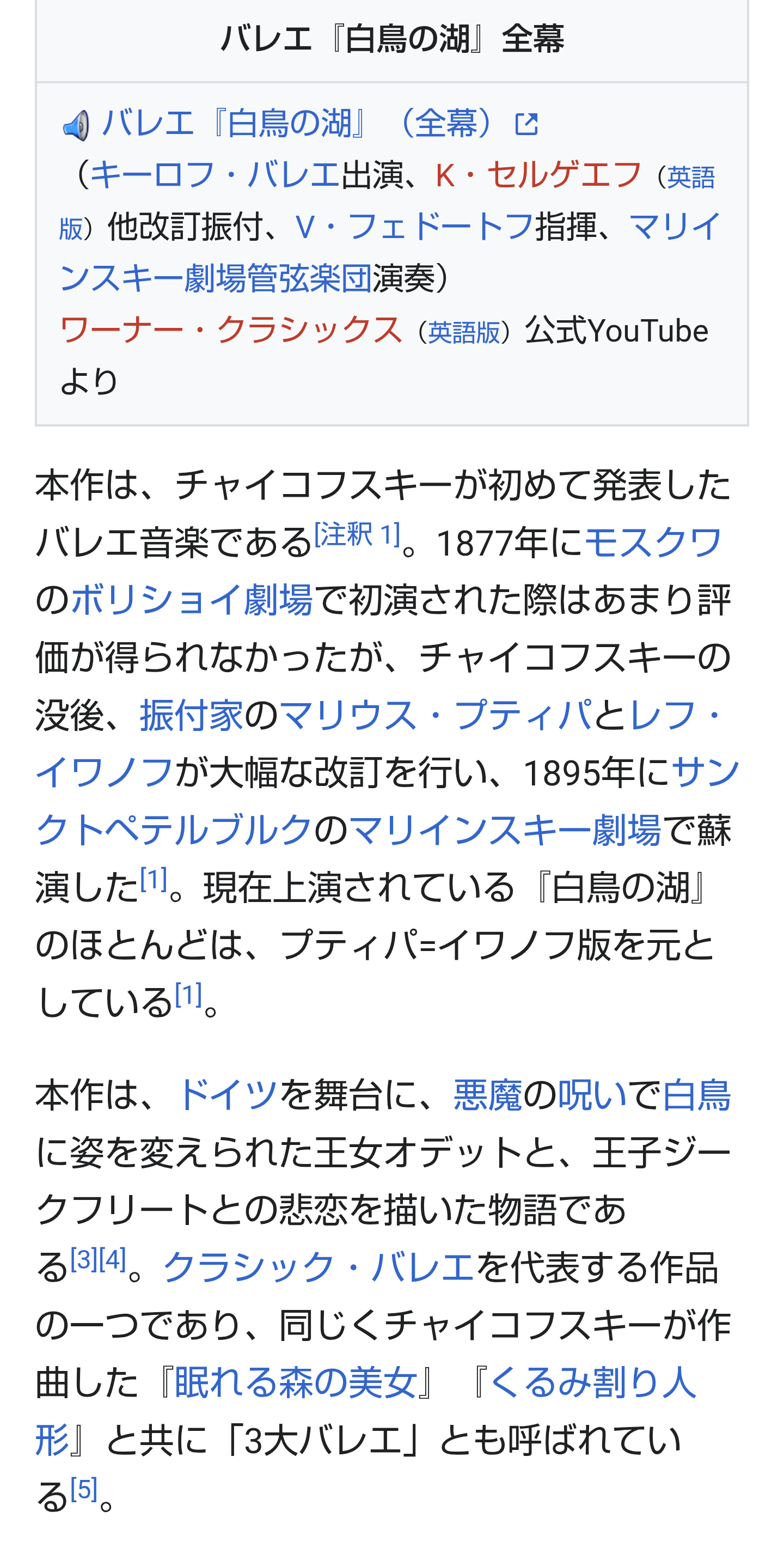Open the マリウス・プティパ link

coord(436,715)
